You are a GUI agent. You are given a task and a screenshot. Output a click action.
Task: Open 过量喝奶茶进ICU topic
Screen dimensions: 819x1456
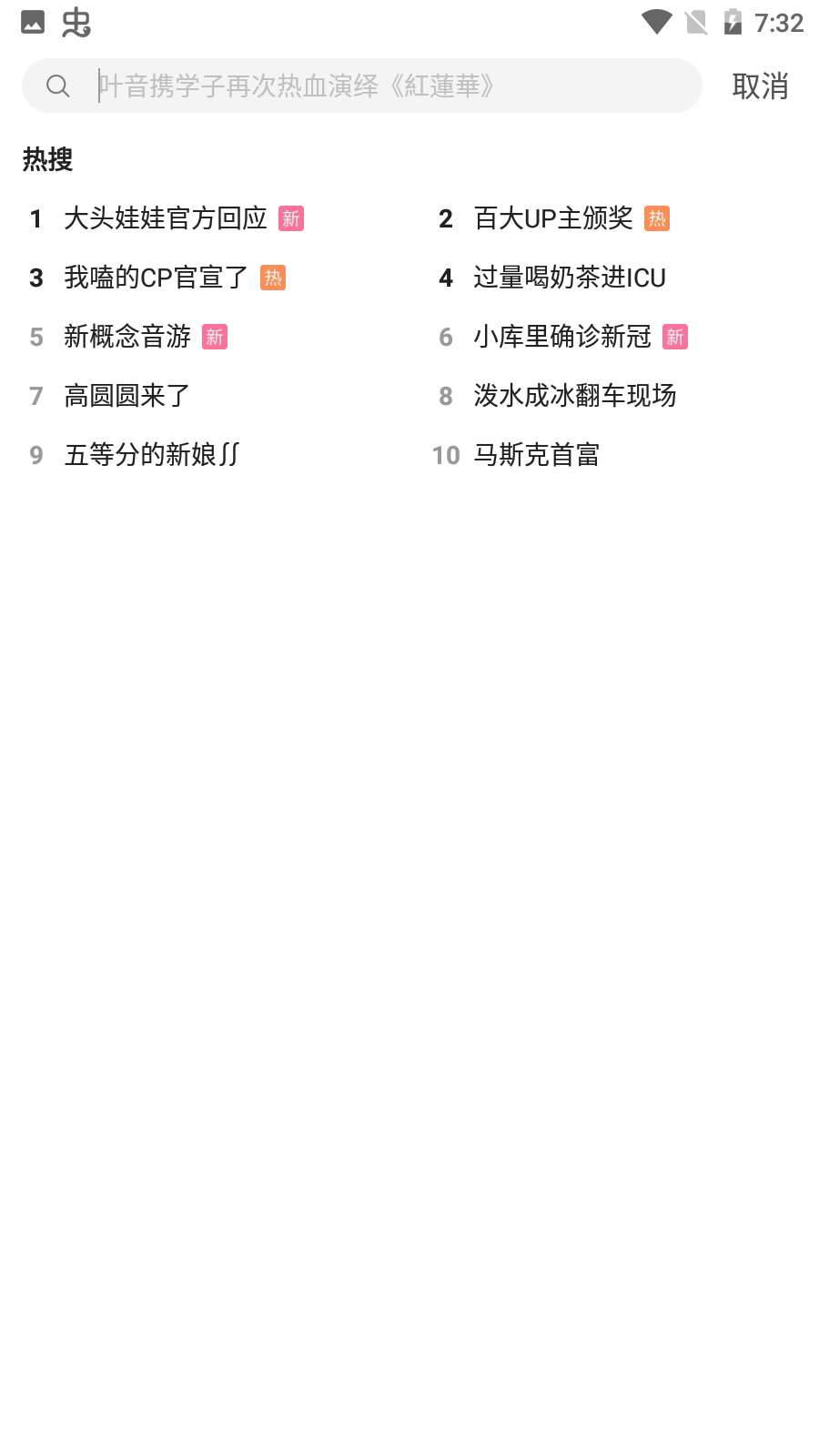click(570, 278)
